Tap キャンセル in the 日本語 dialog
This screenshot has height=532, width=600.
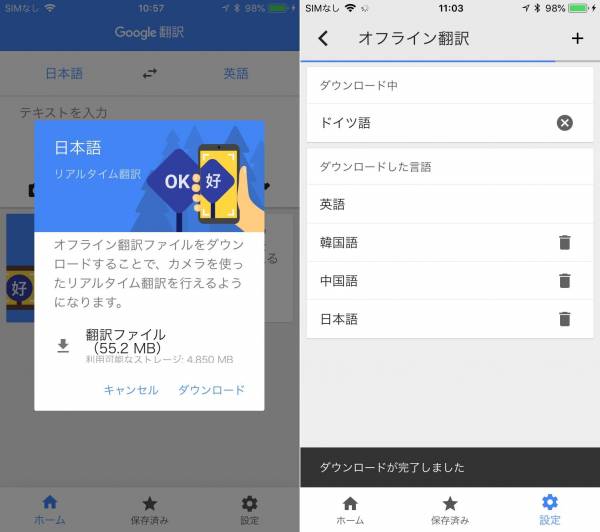pos(131,390)
